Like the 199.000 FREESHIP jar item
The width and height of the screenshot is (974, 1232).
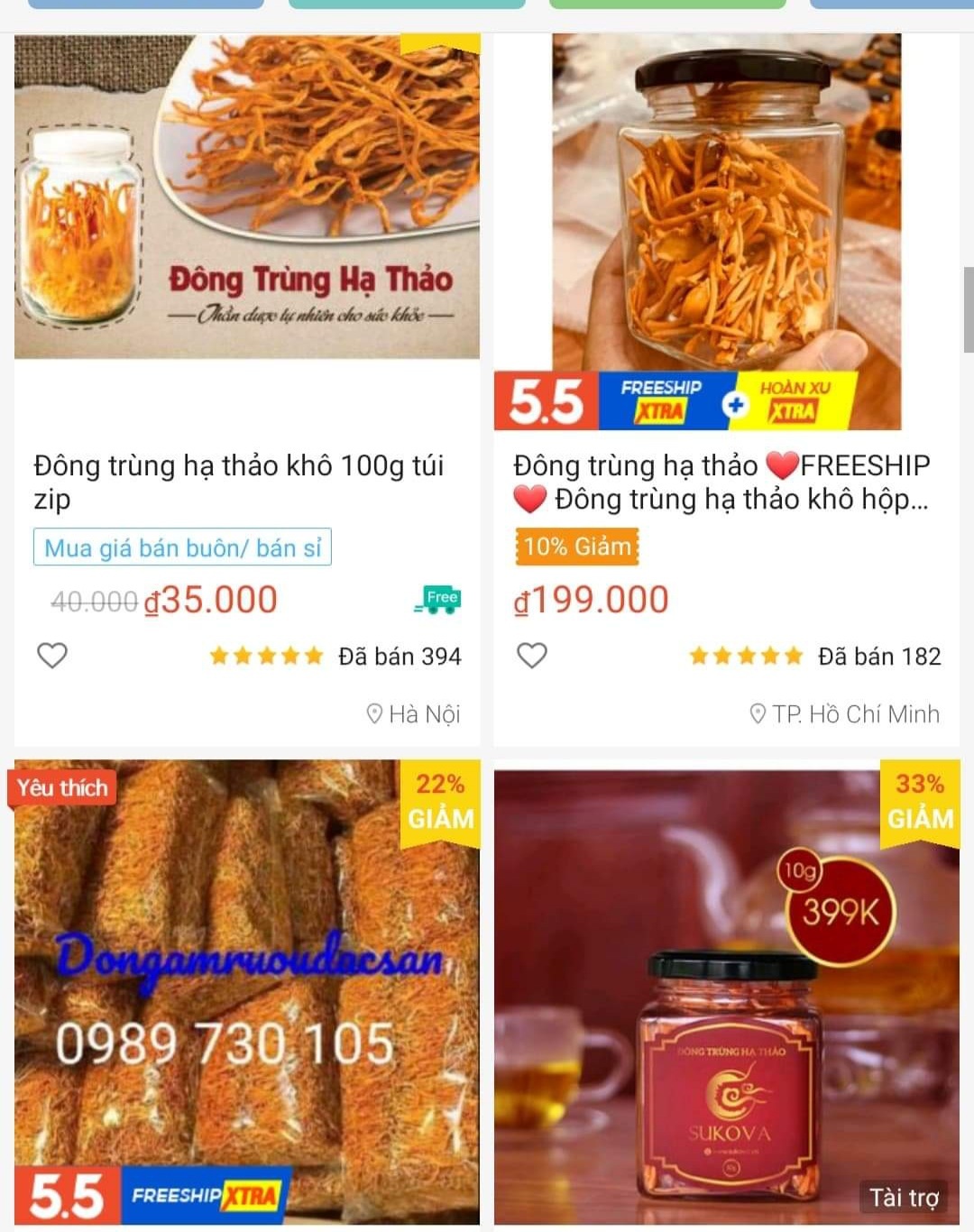tap(532, 656)
